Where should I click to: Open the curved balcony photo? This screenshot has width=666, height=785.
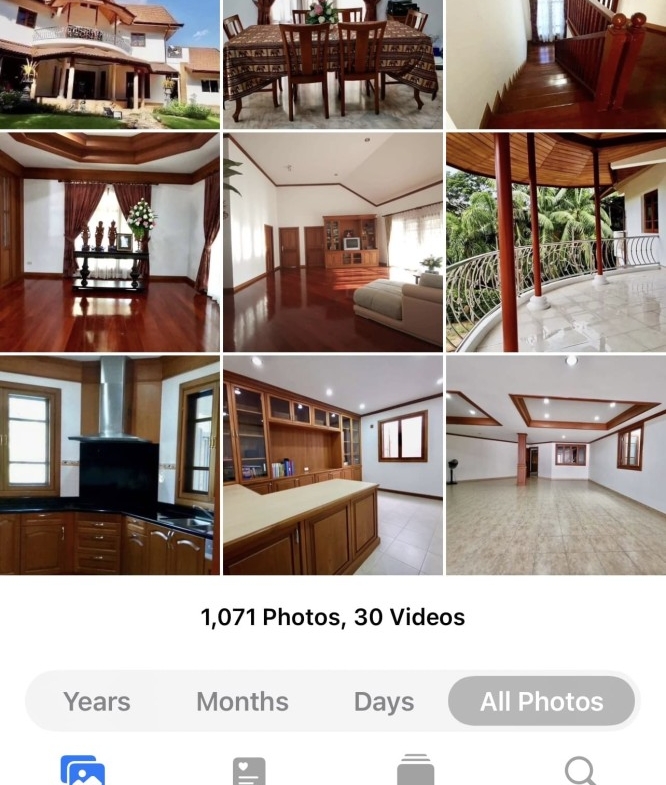pos(556,242)
